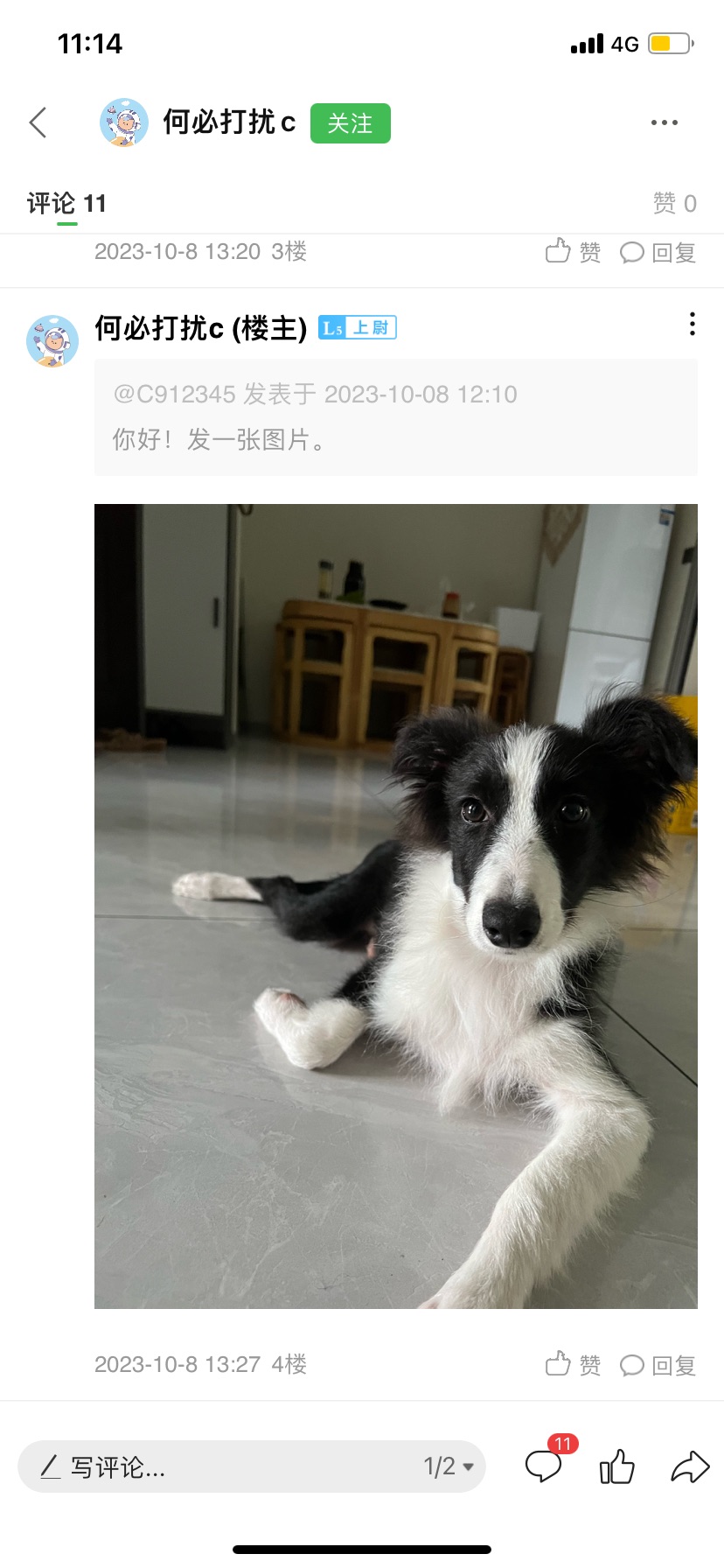
Task: Open the 1/2 page selector dropdown
Action: [x=449, y=1466]
